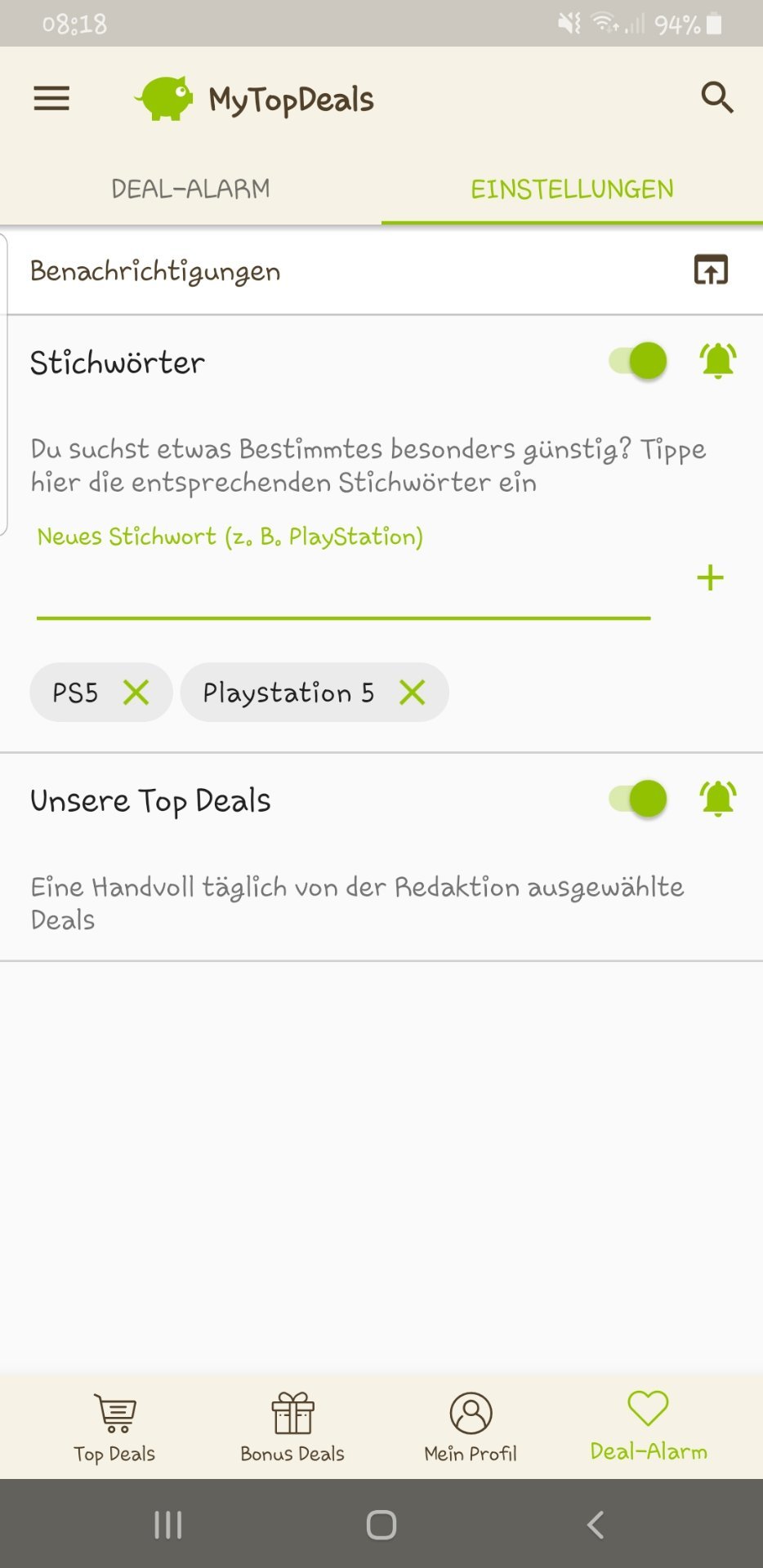763x1568 pixels.
Task: Select the Einstellungen tab
Action: pyautogui.click(x=572, y=189)
